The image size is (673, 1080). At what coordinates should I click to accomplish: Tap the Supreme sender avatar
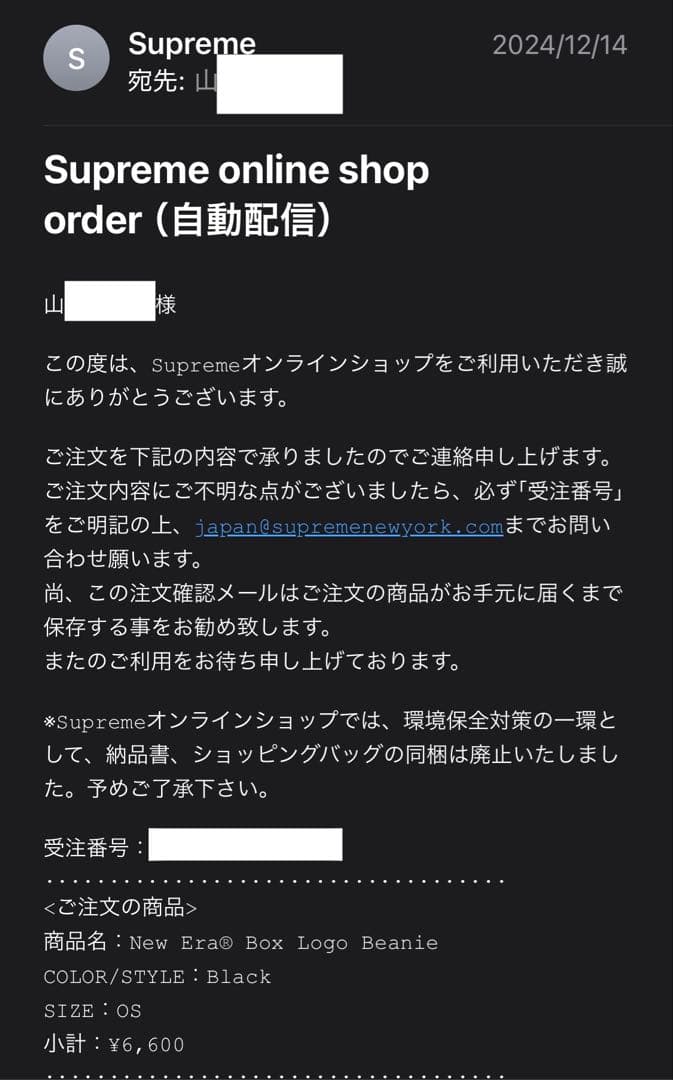point(76,59)
